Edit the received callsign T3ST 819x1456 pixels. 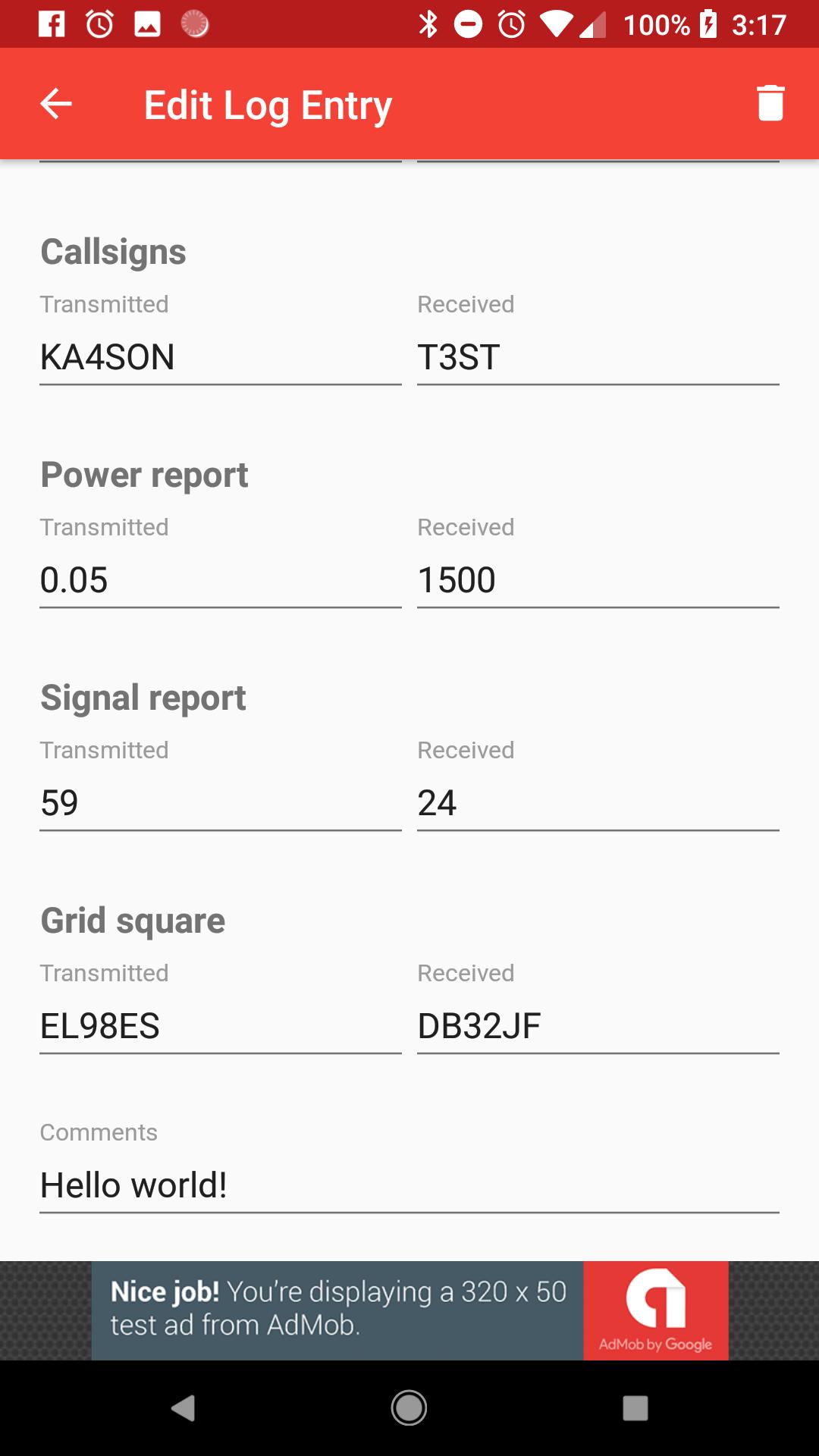tap(598, 357)
